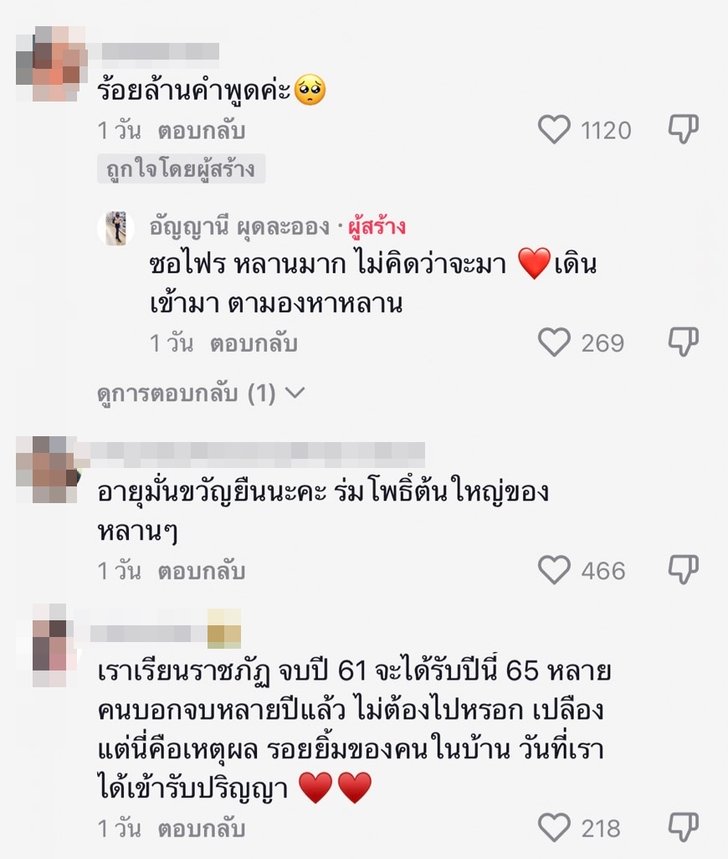Reply to the comment starting "เราเรียนราชภัฏ"
Image resolution: width=728 pixels, height=859 pixels.
click(201, 829)
